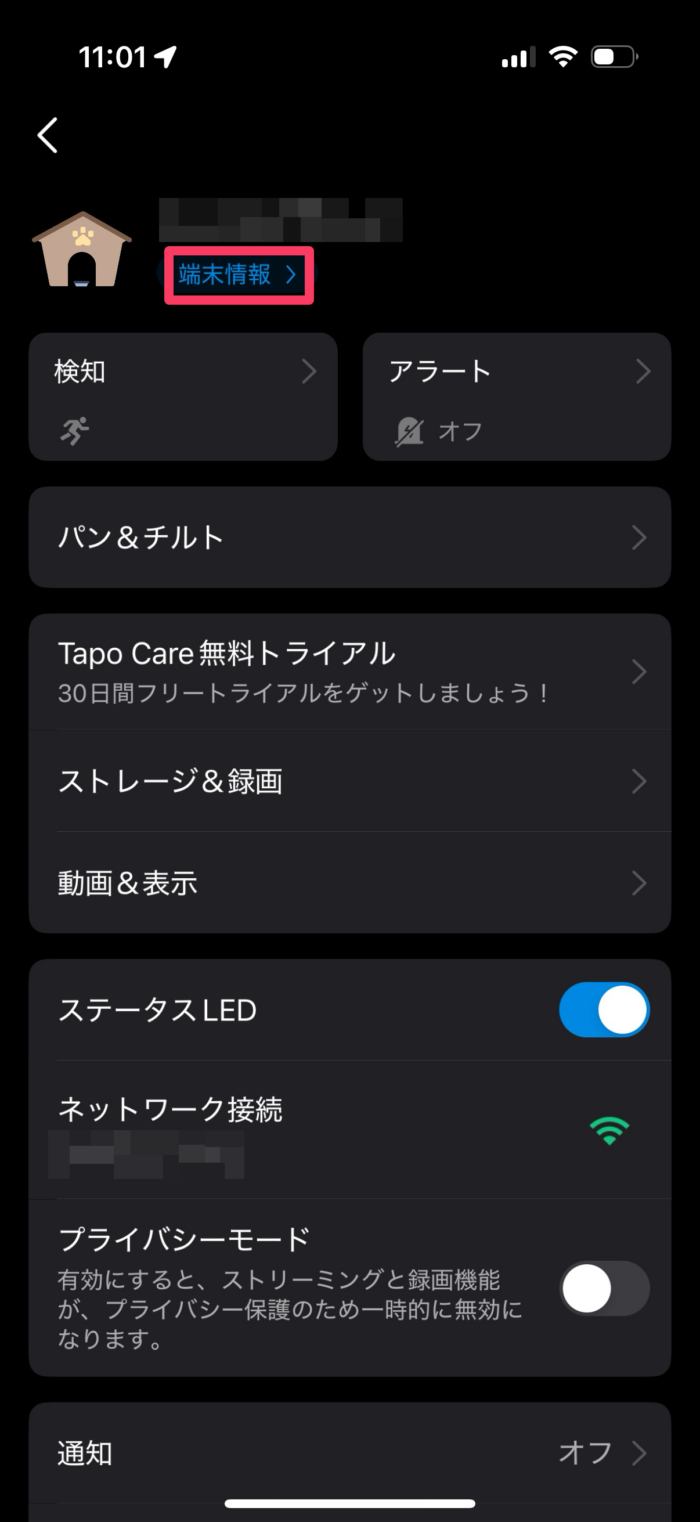Open the アラート alert settings card
Viewport: 700px width, 1522px height.
coord(516,397)
